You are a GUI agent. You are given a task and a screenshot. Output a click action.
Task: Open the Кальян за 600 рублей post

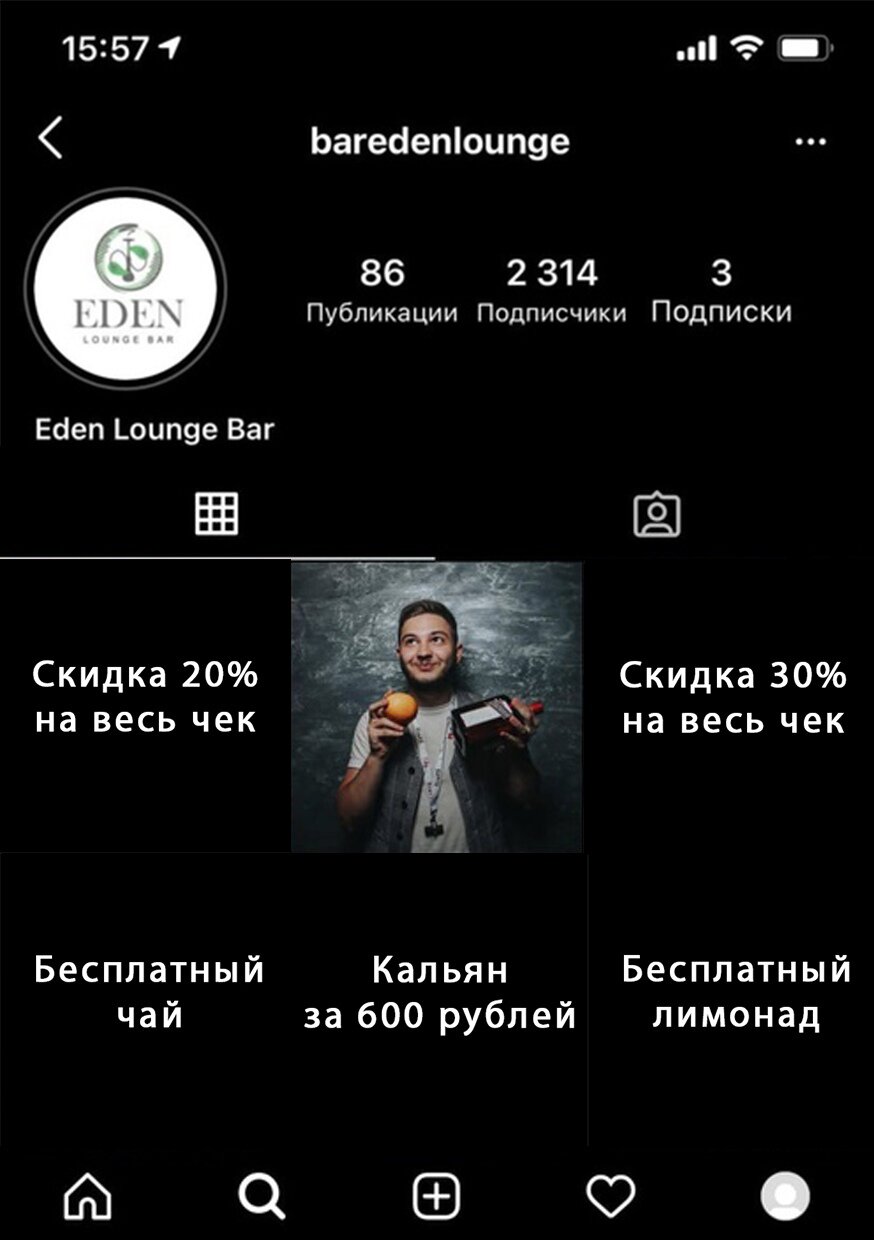click(438, 995)
